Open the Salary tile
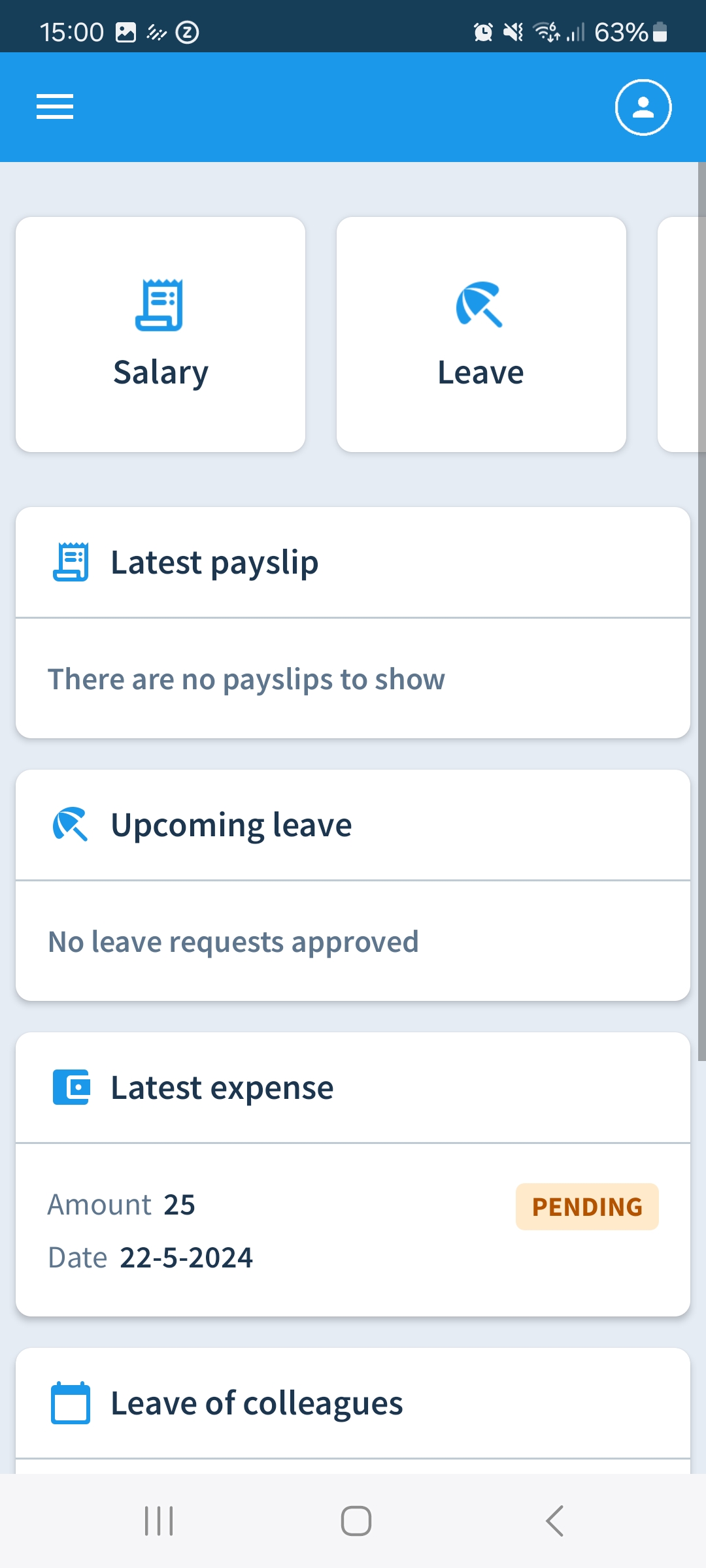Image resolution: width=706 pixels, height=1568 pixels. click(161, 335)
